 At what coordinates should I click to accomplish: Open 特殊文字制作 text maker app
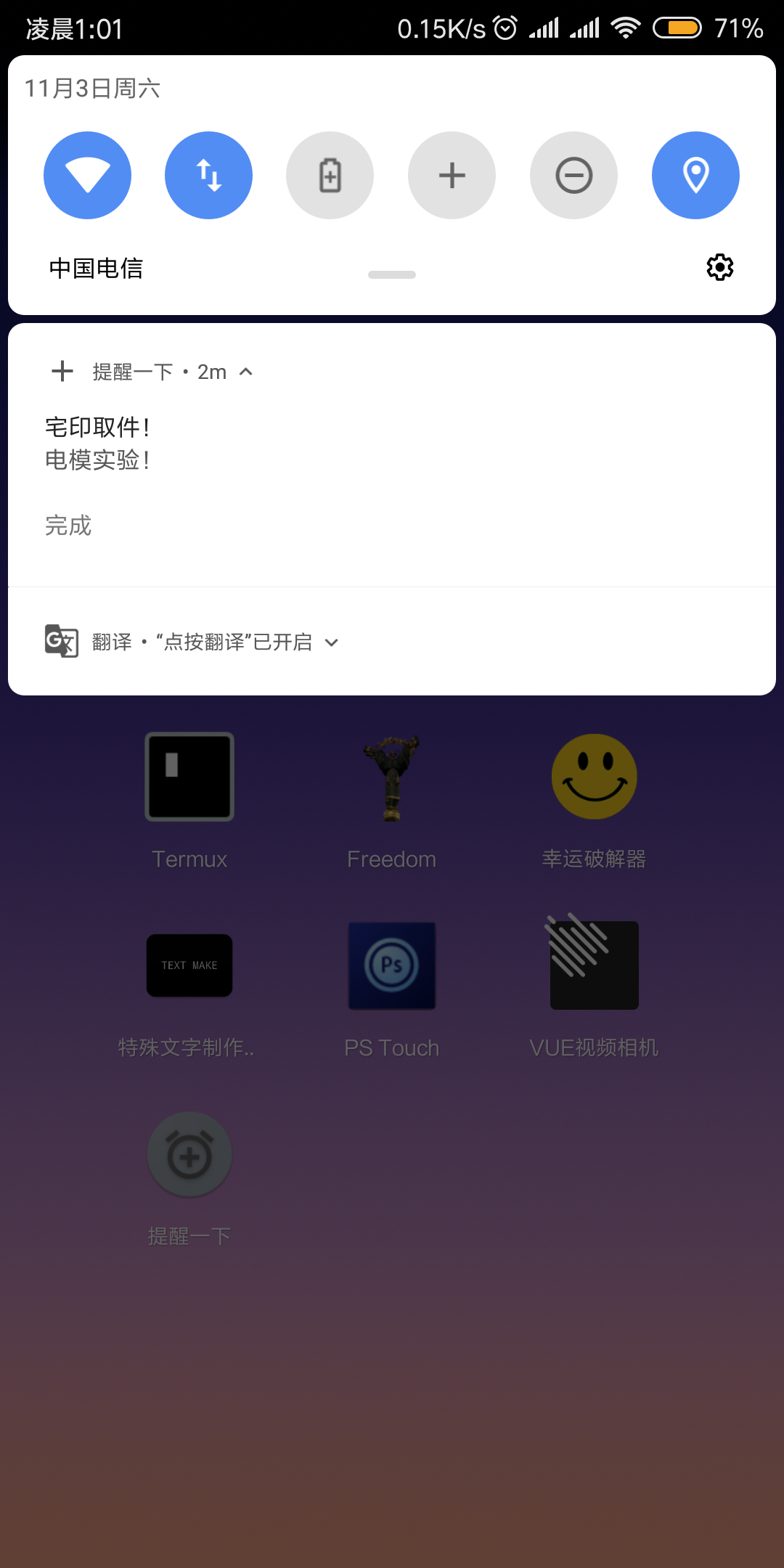coord(189,965)
